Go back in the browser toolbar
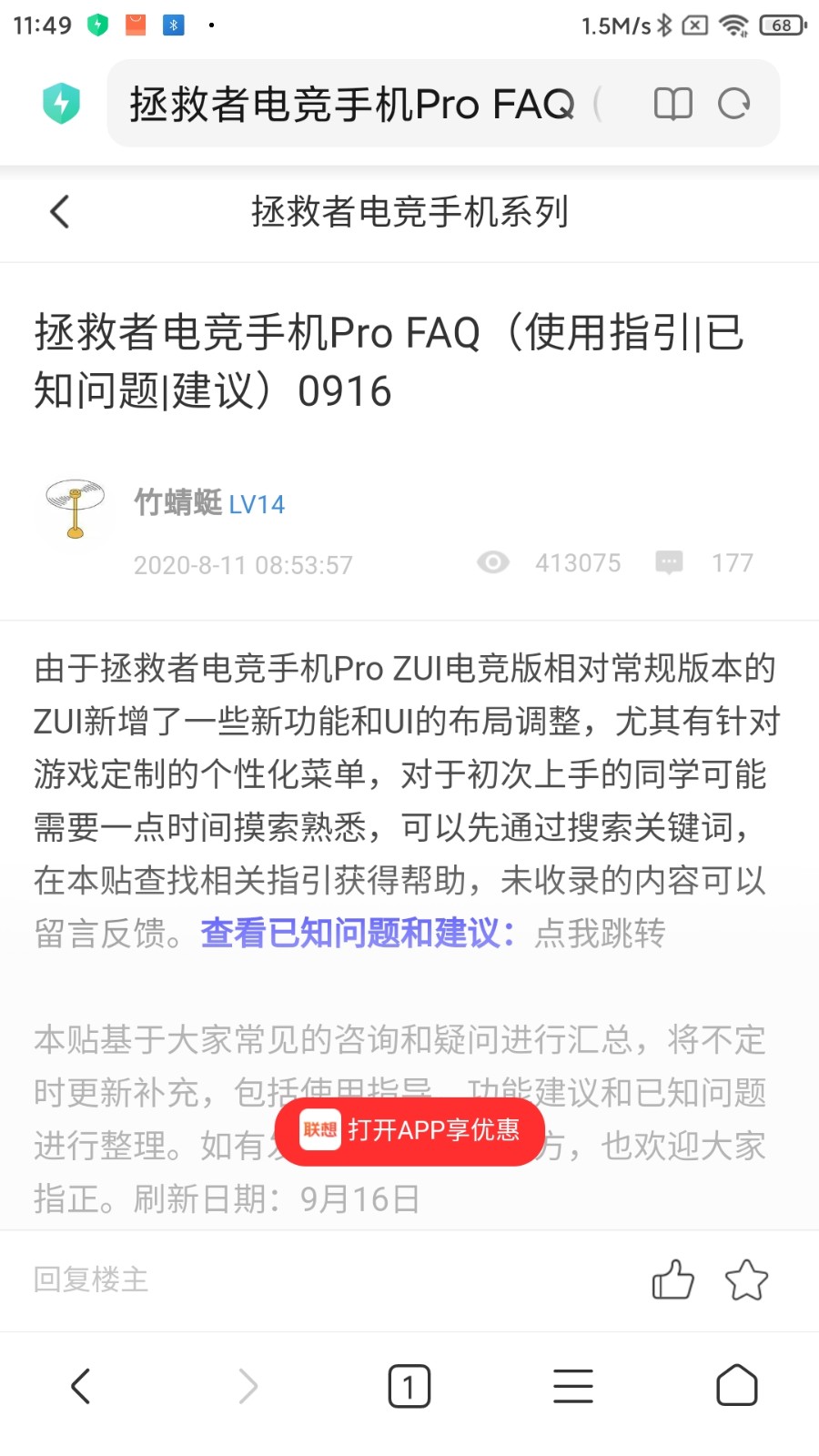Image resolution: width=819 pixels, height=1456 pixels. coord(81,1386)
